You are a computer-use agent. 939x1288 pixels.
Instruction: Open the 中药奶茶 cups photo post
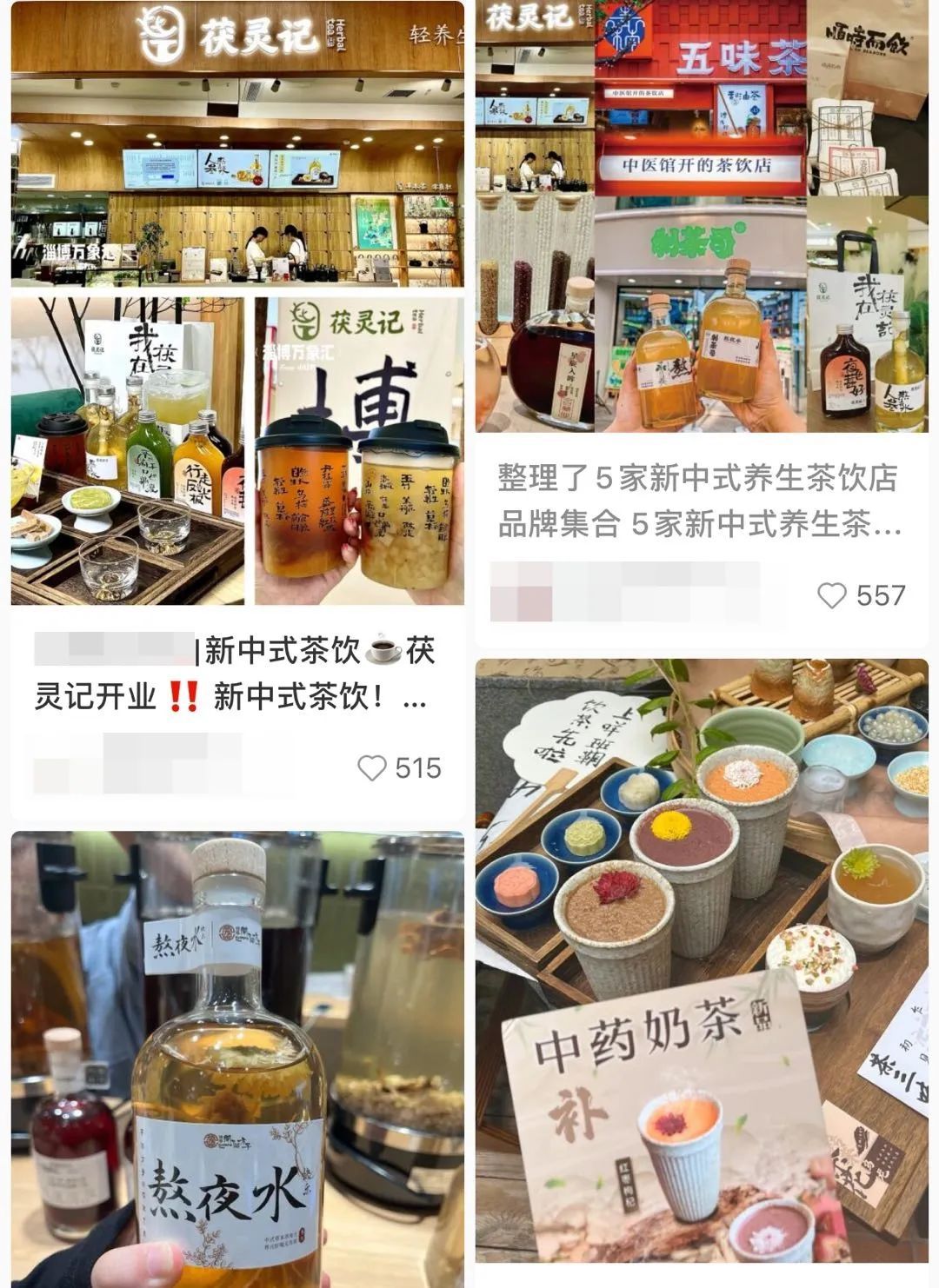click(x=701, y=956)
